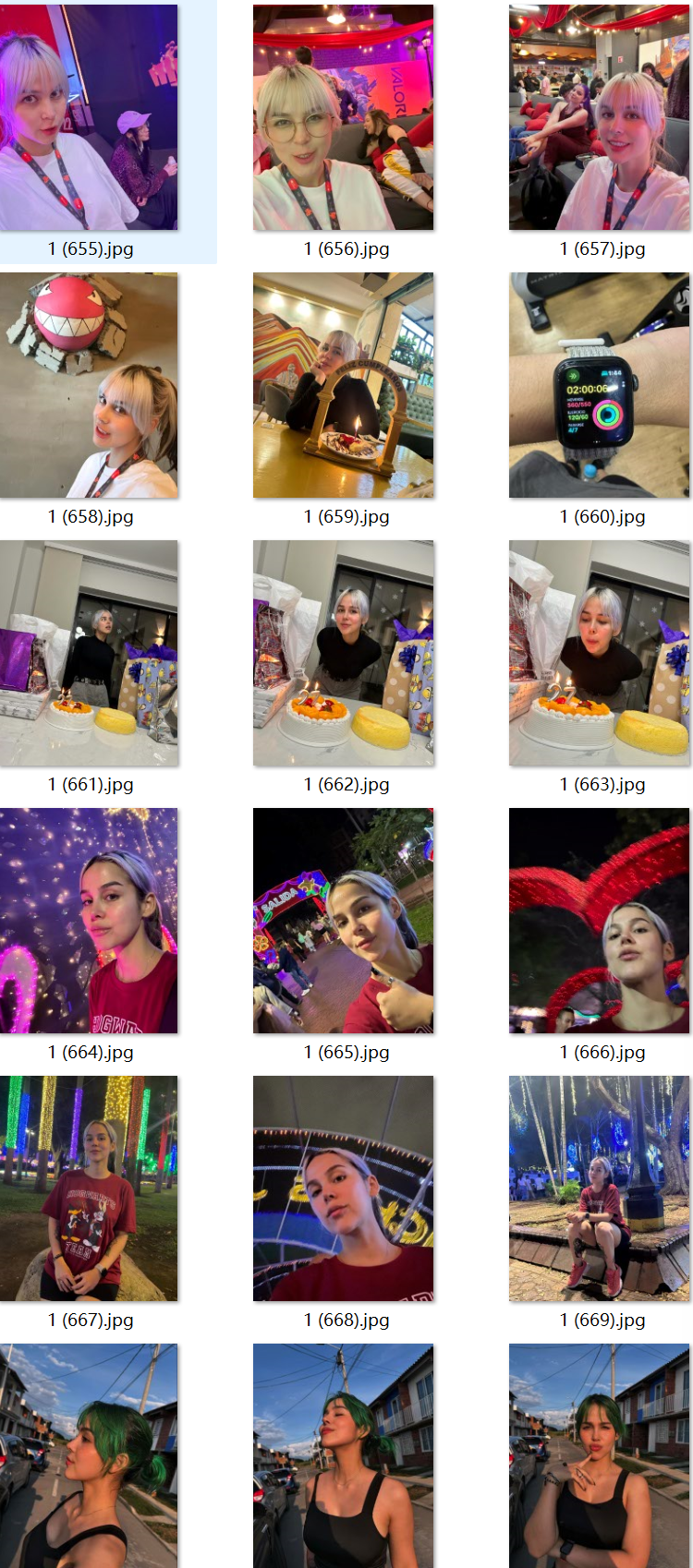
Task: Select photo 1 (665).jpg
Action: tap(343, 921)
